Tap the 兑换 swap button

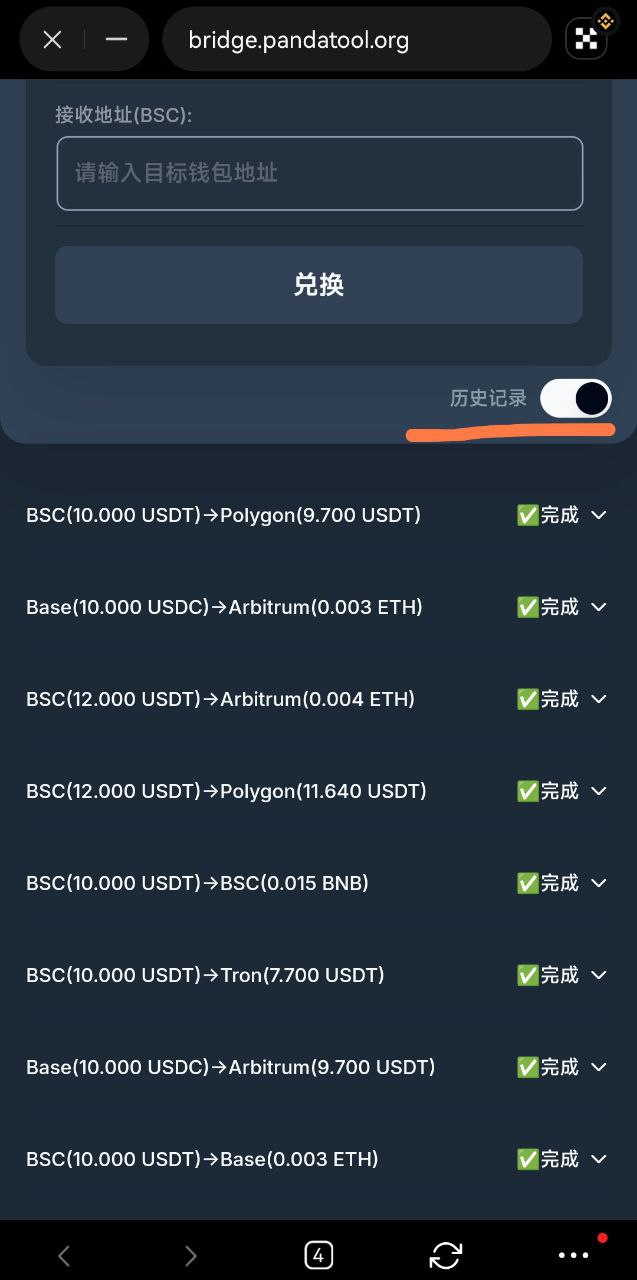tap(319, 285)
